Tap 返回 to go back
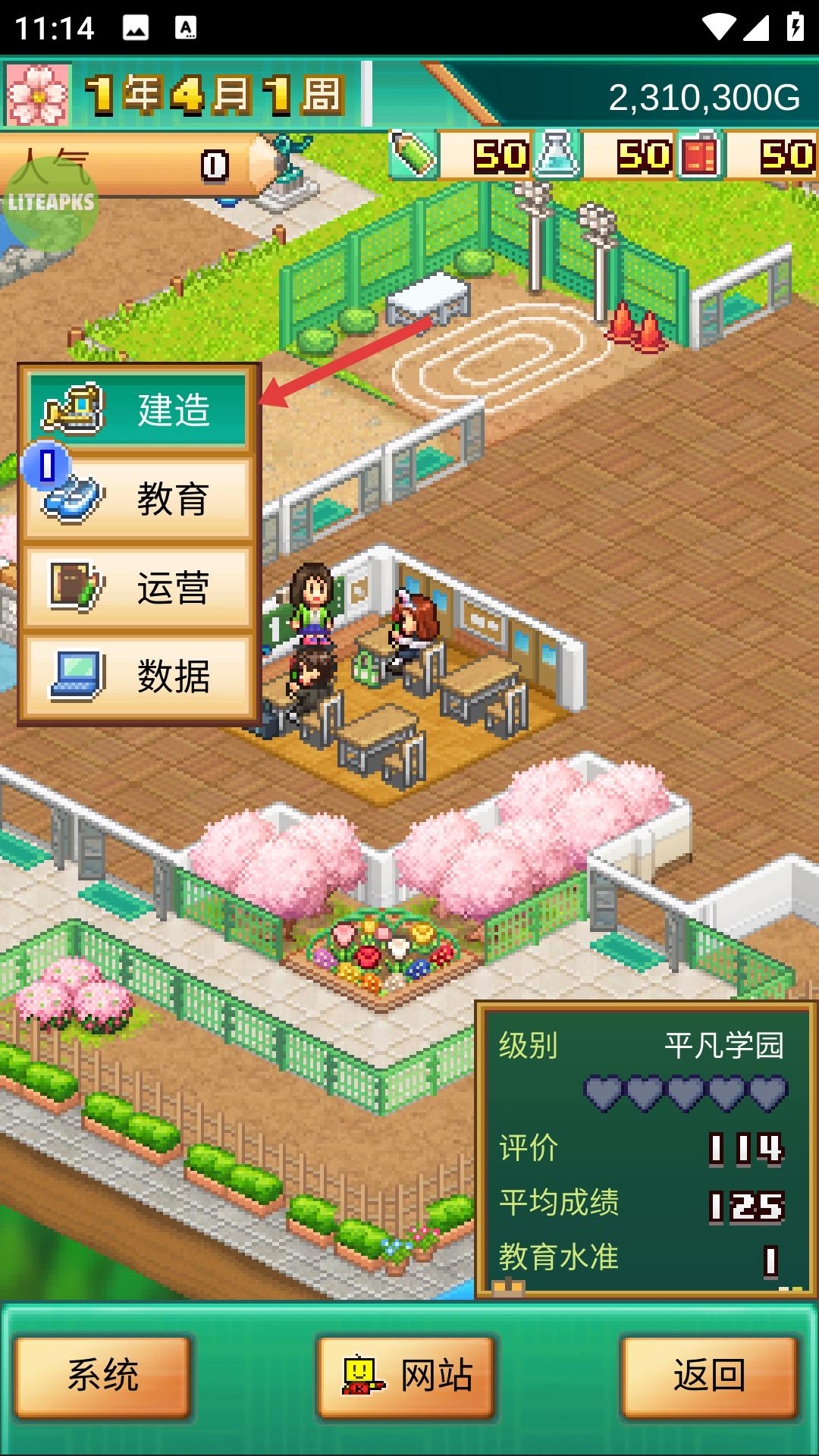This screenshot has width=819, height=1456. [x=710, y=1376]
